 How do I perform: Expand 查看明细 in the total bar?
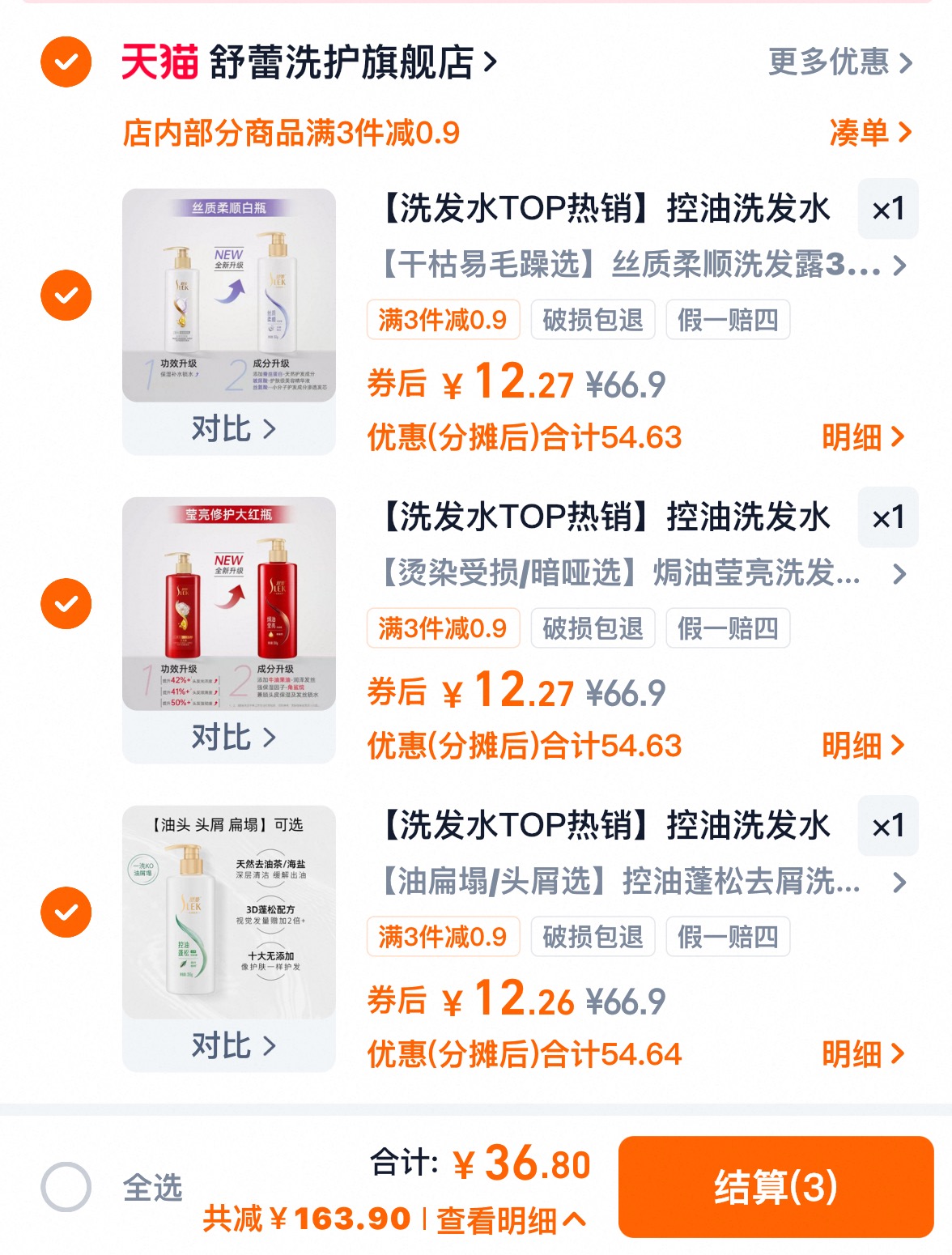tap(510, 1220)
